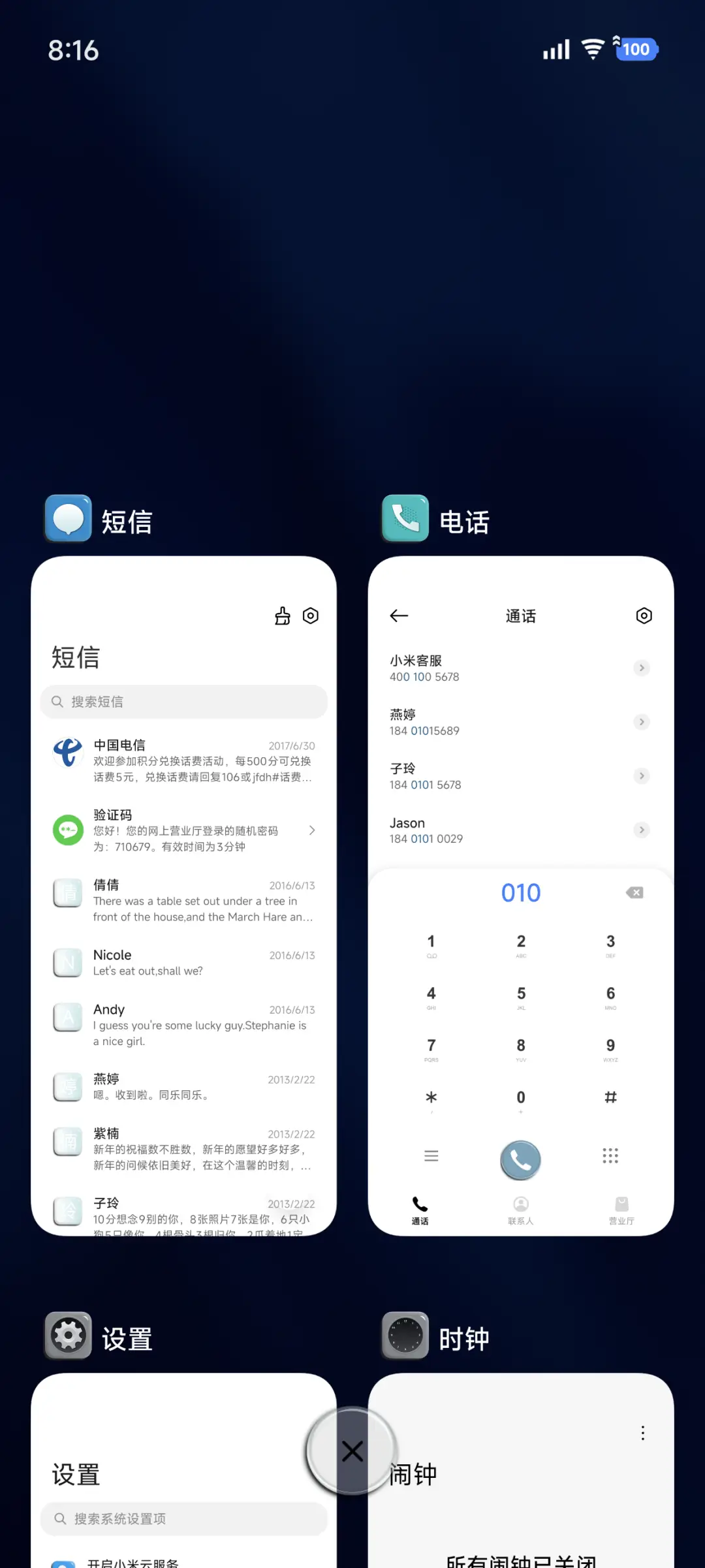Expand 小米客服 call details chevron
The width and height of the screenshot is (705, 1568).
pyautogui.click(x=641, y=668)
